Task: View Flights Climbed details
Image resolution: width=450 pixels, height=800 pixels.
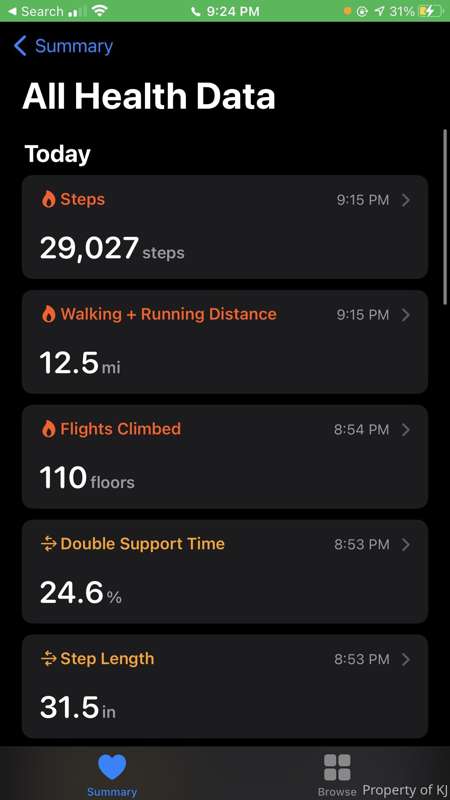Action: point(224,457)
